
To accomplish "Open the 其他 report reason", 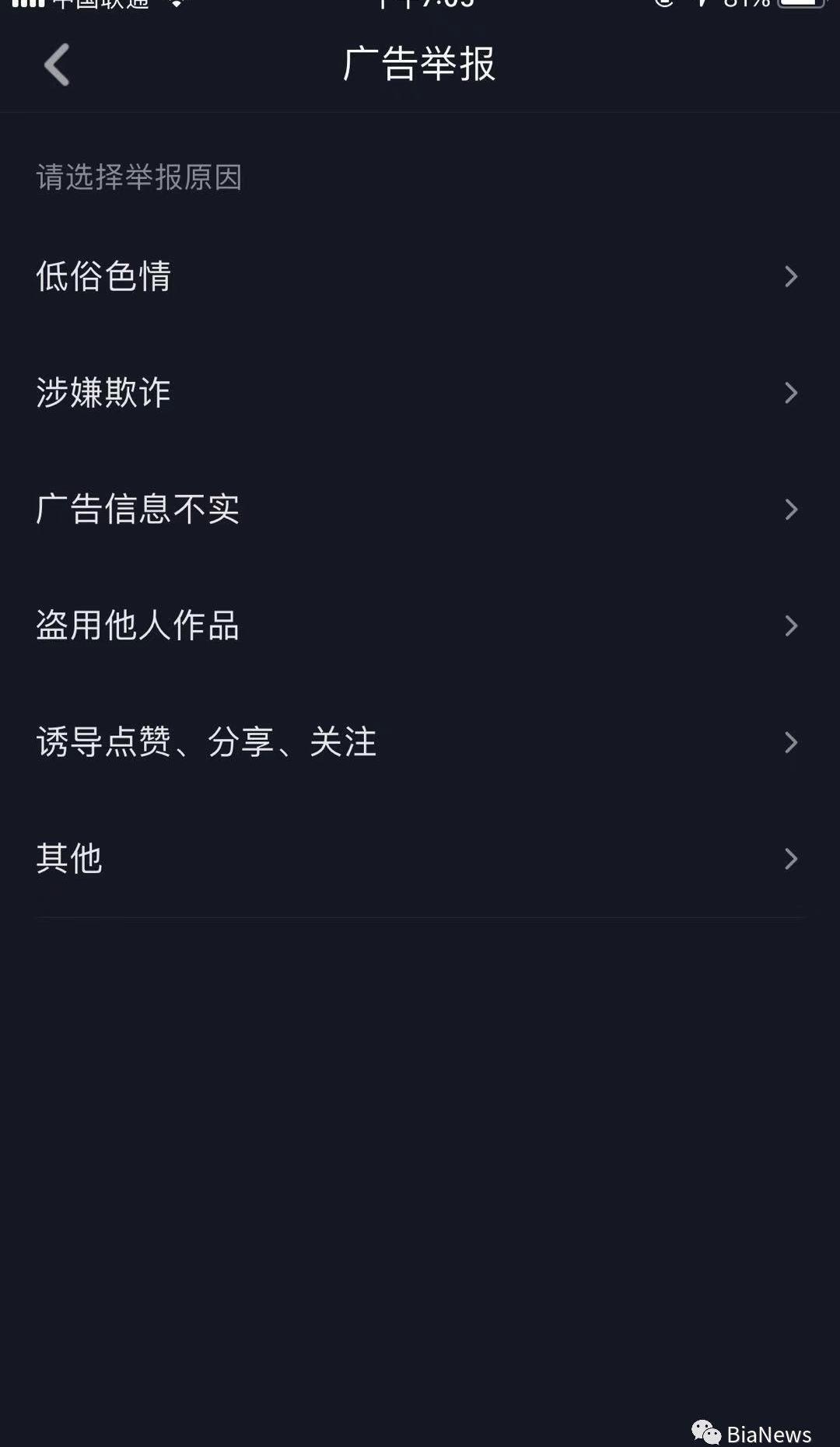I will (x=70, y=859).
